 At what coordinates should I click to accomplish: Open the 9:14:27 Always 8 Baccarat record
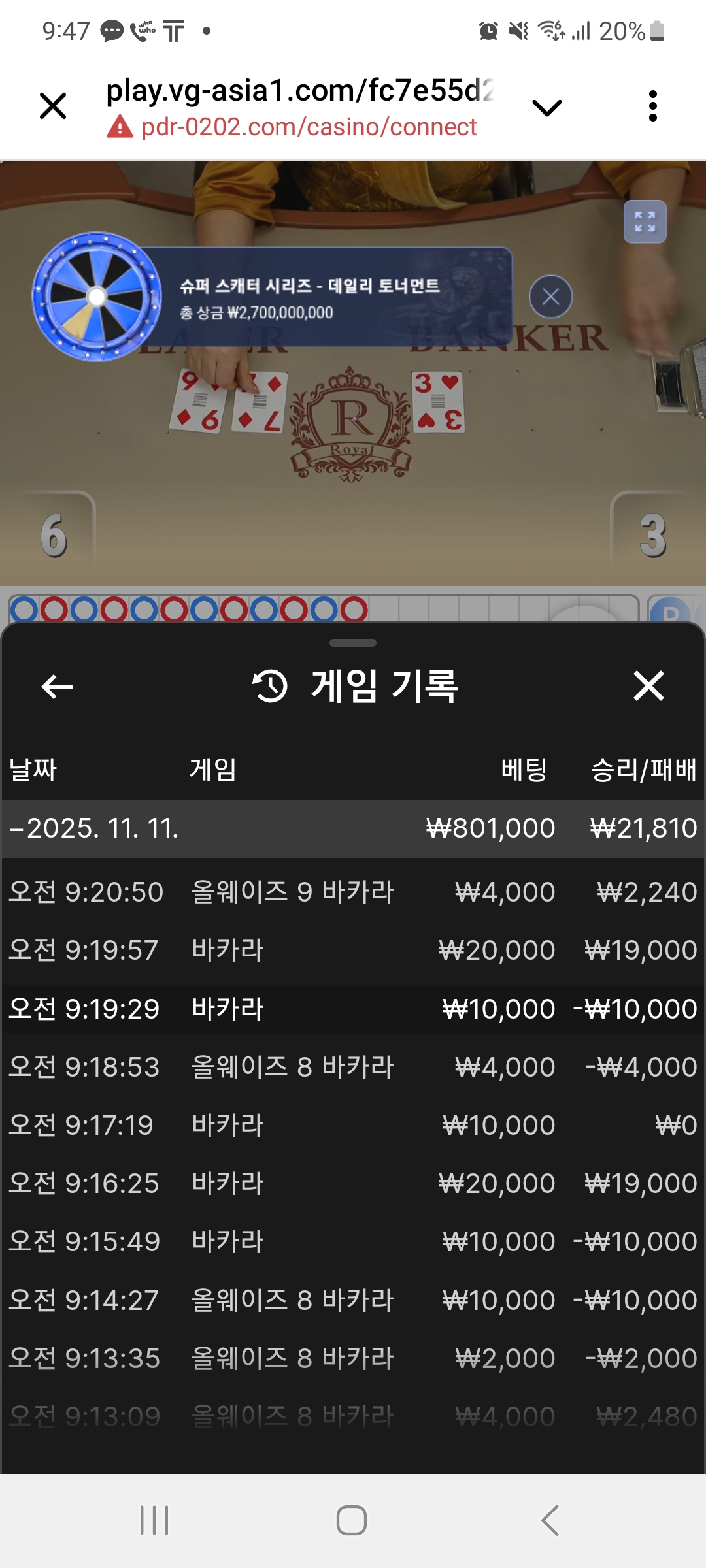pyautogui.click(x=353, y=1300)
